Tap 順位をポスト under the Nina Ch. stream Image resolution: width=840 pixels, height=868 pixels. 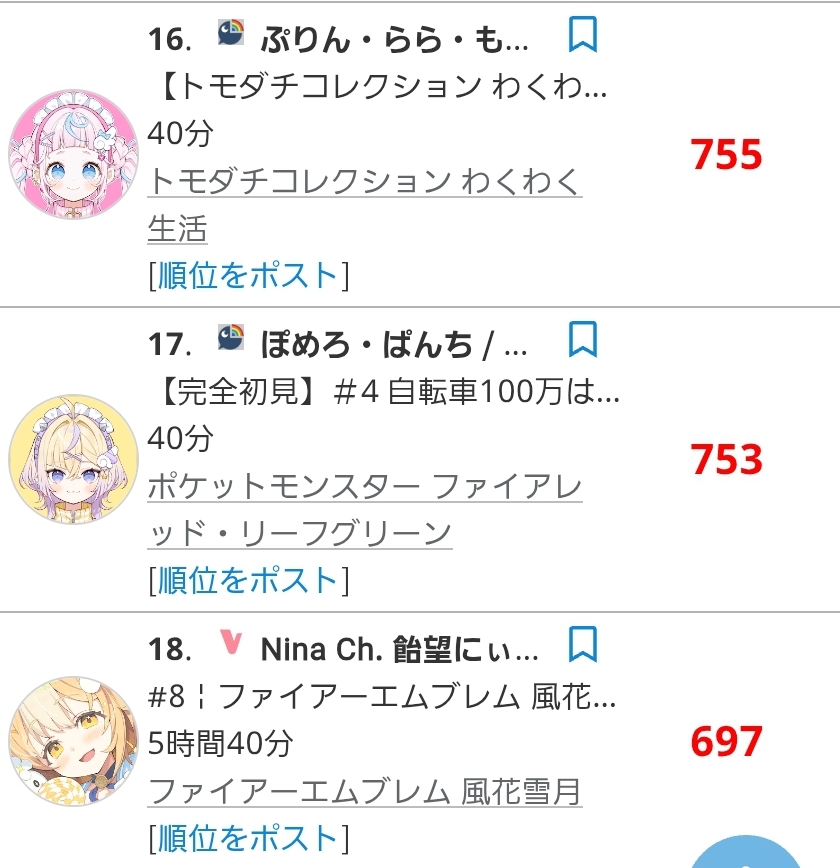tap(248, 839)
